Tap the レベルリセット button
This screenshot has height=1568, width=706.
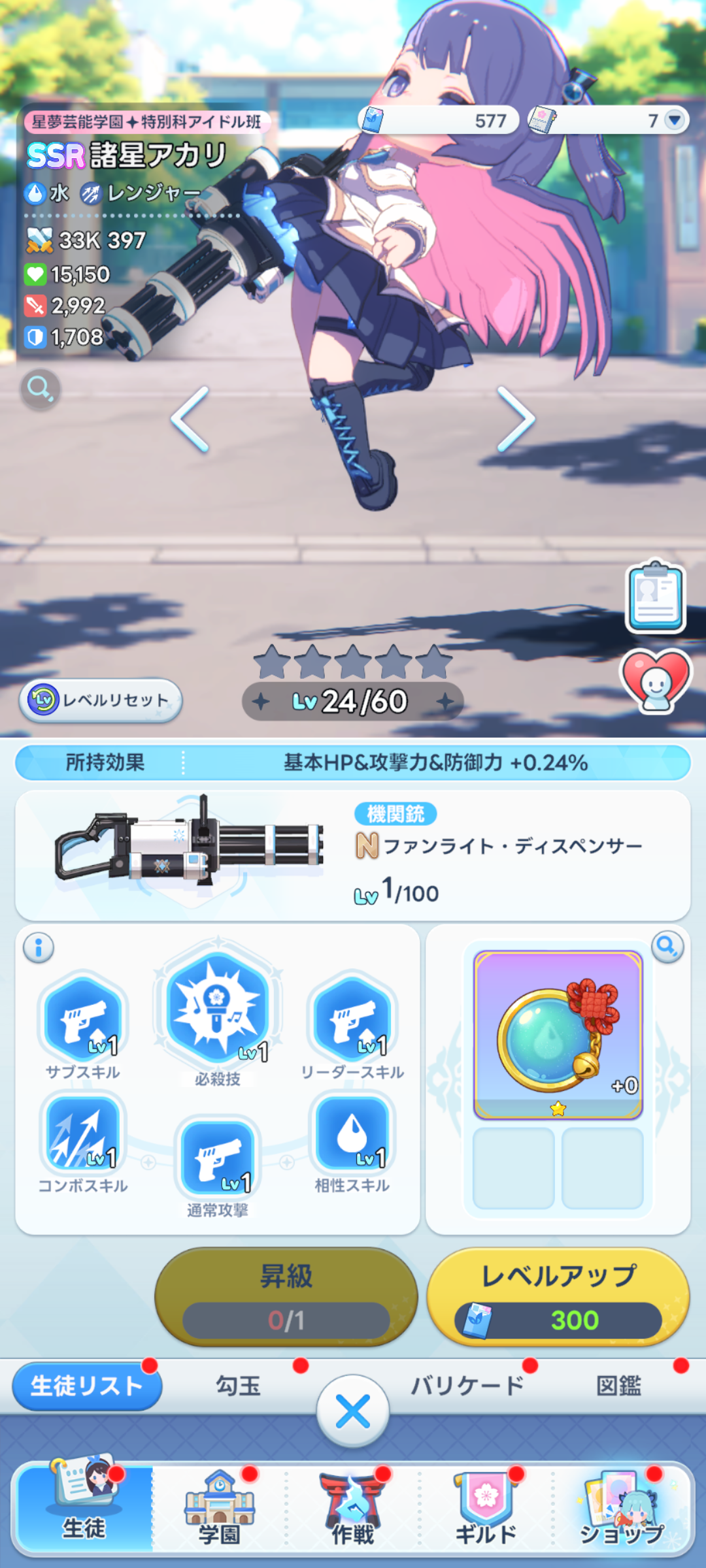[x=101, y=700]
